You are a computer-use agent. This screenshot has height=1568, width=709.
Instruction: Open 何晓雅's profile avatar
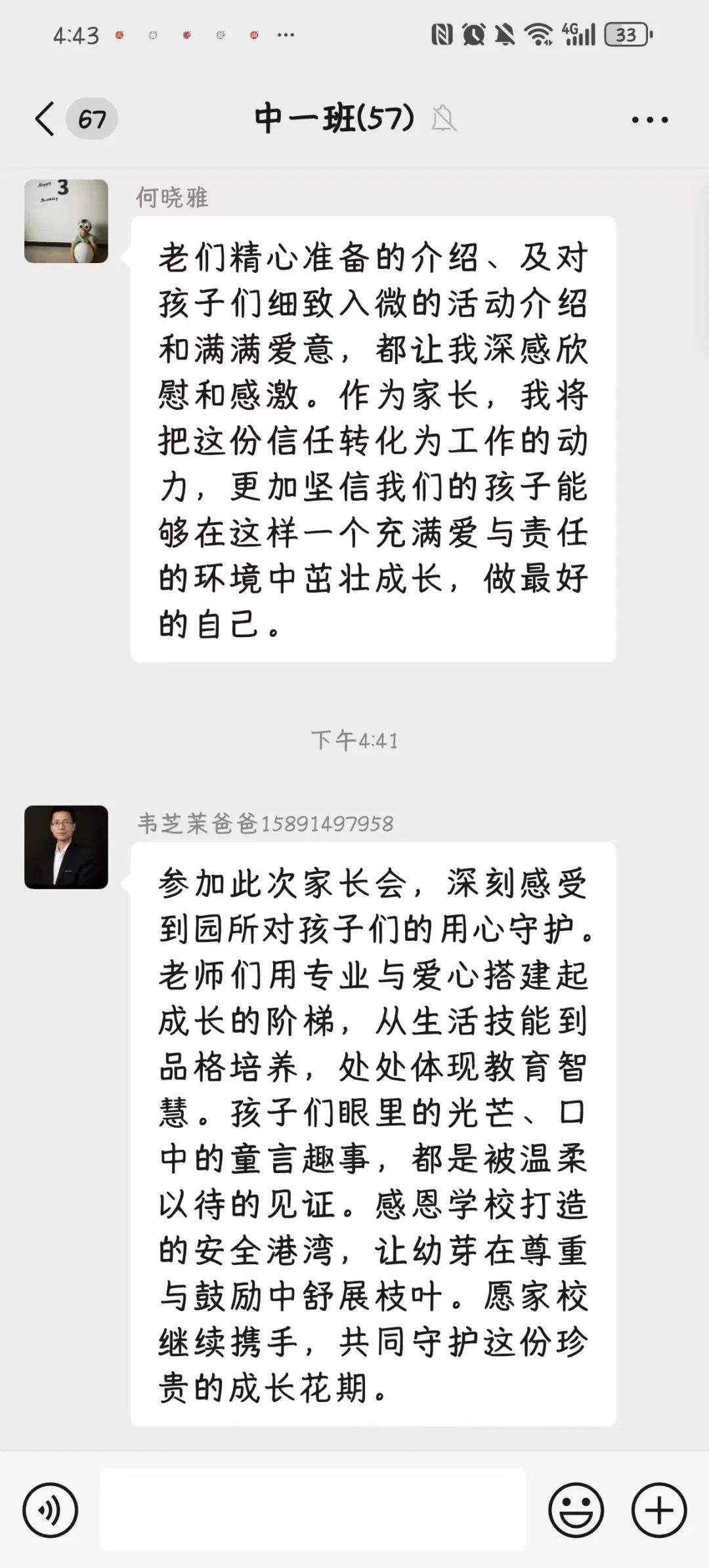(66, 222)
